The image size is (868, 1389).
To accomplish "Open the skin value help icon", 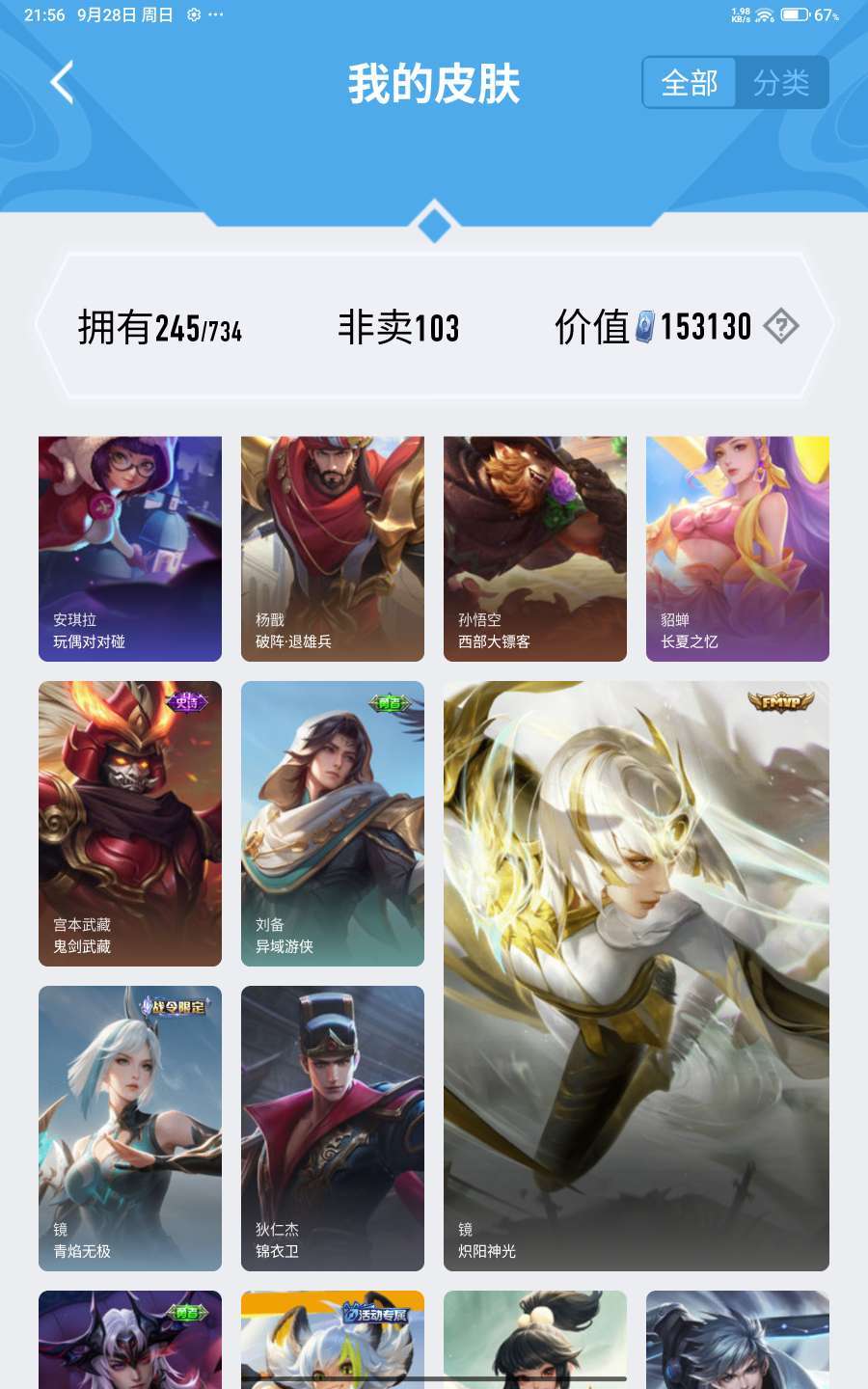I will pyautogui.click(x=780, y=327).
